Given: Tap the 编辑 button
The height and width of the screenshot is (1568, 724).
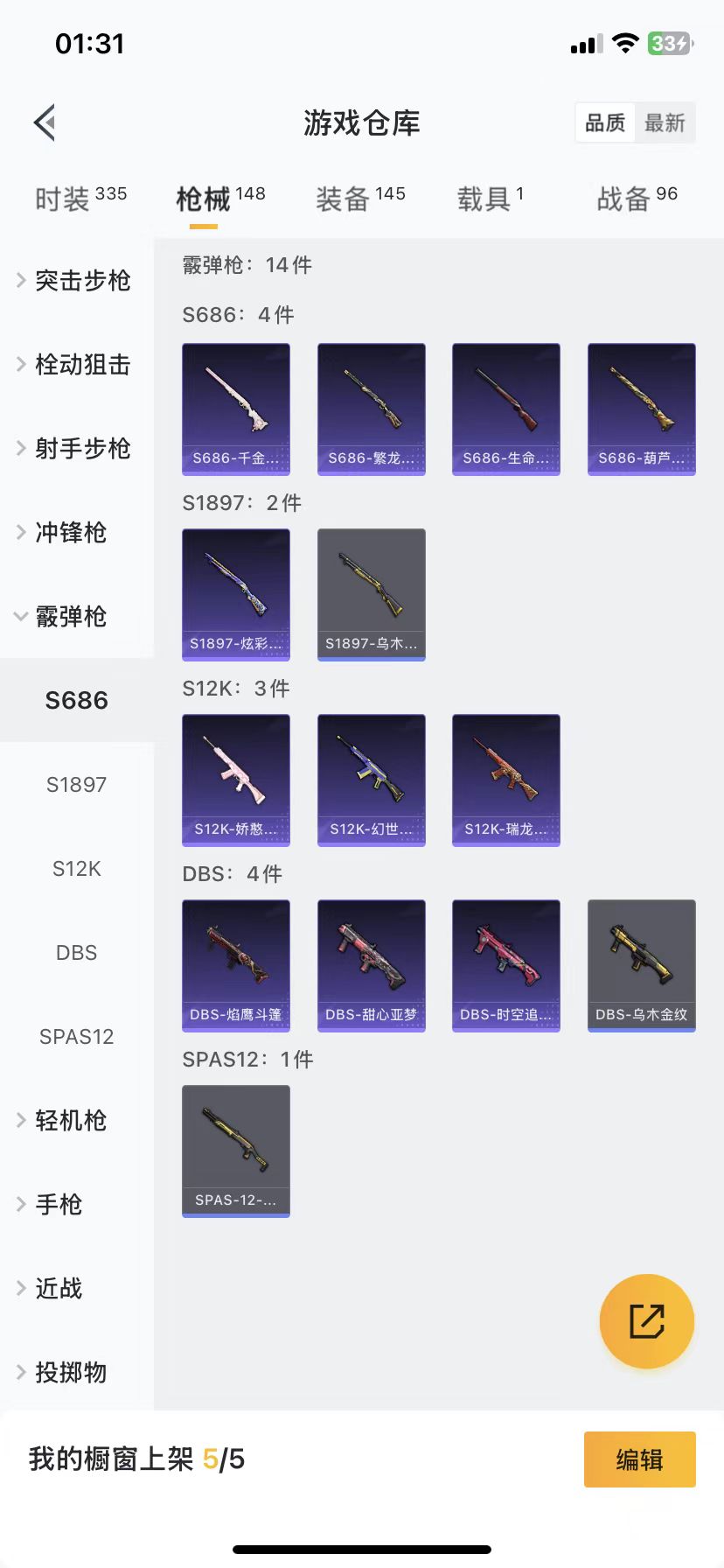Looking at the screenshot, I should 639,1459.
